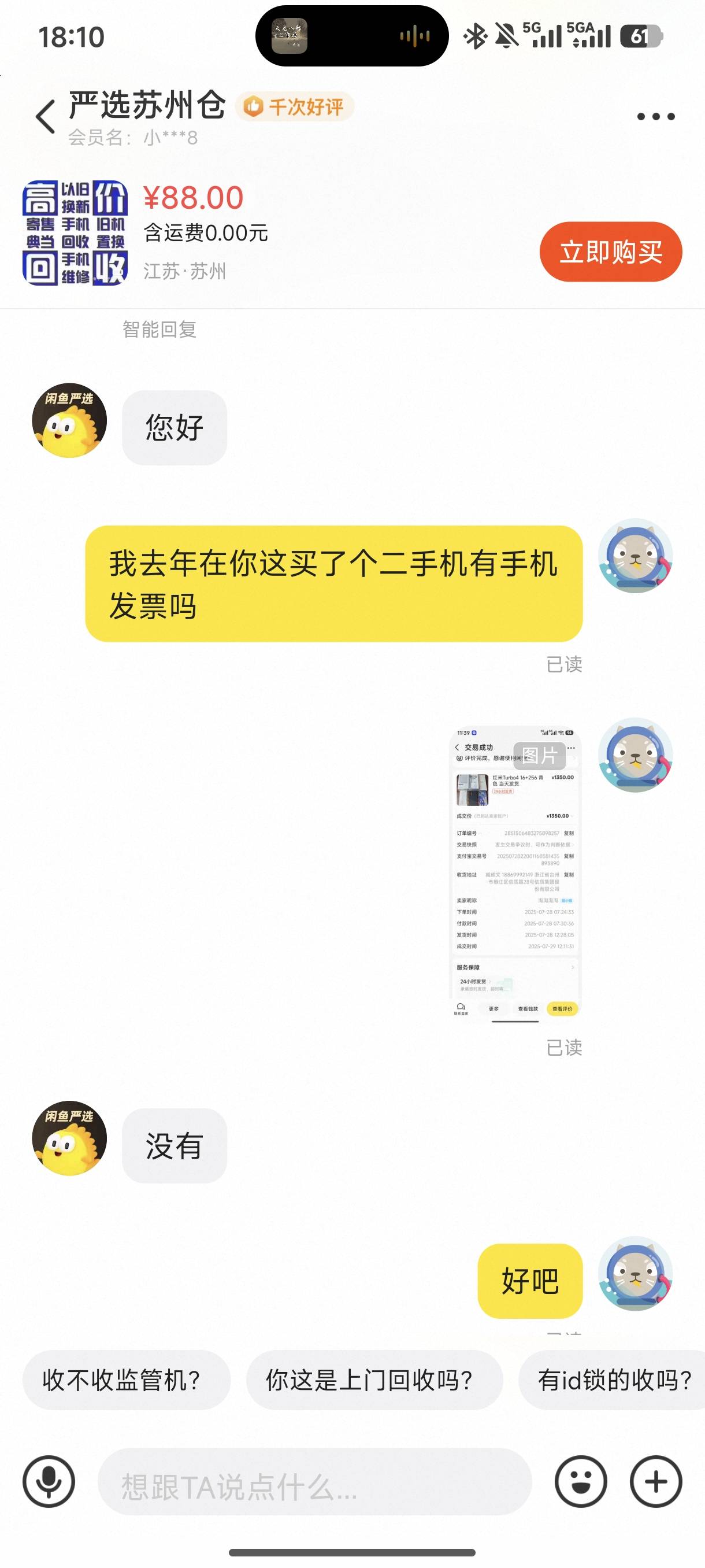Go back from the chat

(46, 116)
